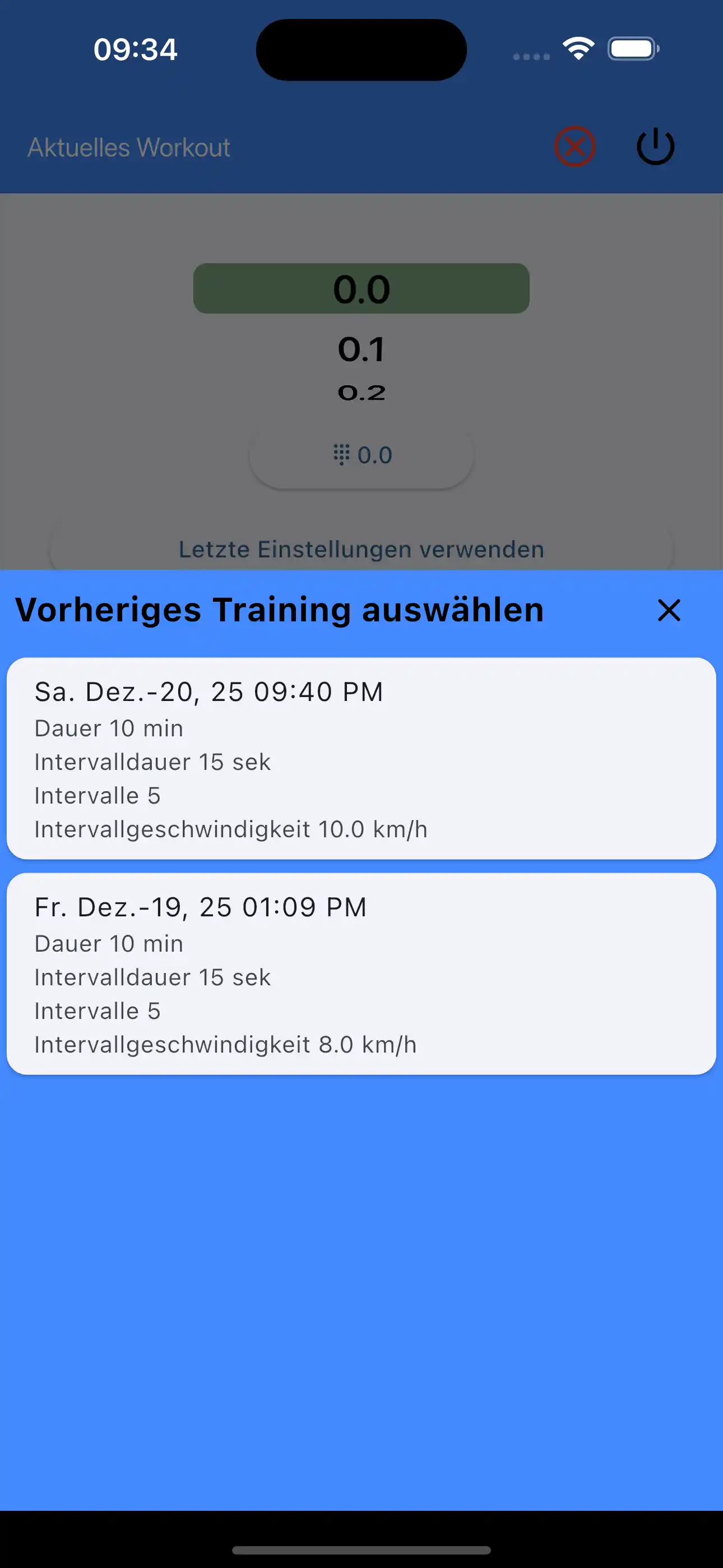This screenshot has height=1568, width=723.
Task: Select the 0.1 speed option
Action: pyautogui.click(x=361, y=348)
